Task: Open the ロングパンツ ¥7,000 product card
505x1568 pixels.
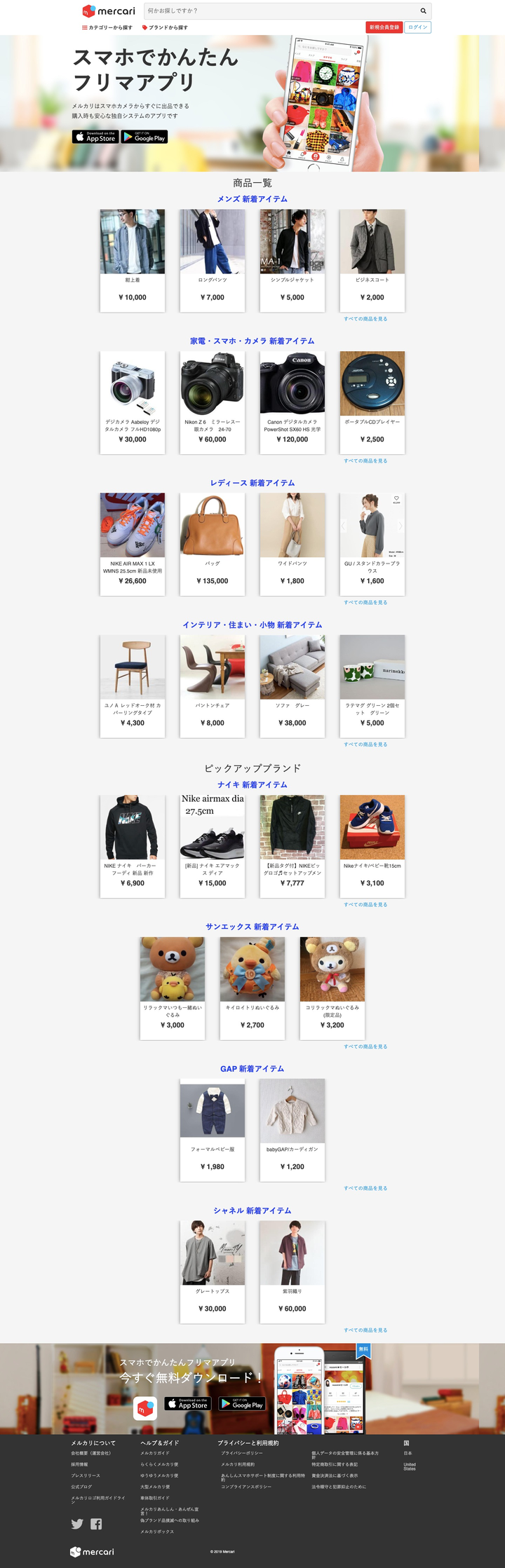Action: point(213,260)
